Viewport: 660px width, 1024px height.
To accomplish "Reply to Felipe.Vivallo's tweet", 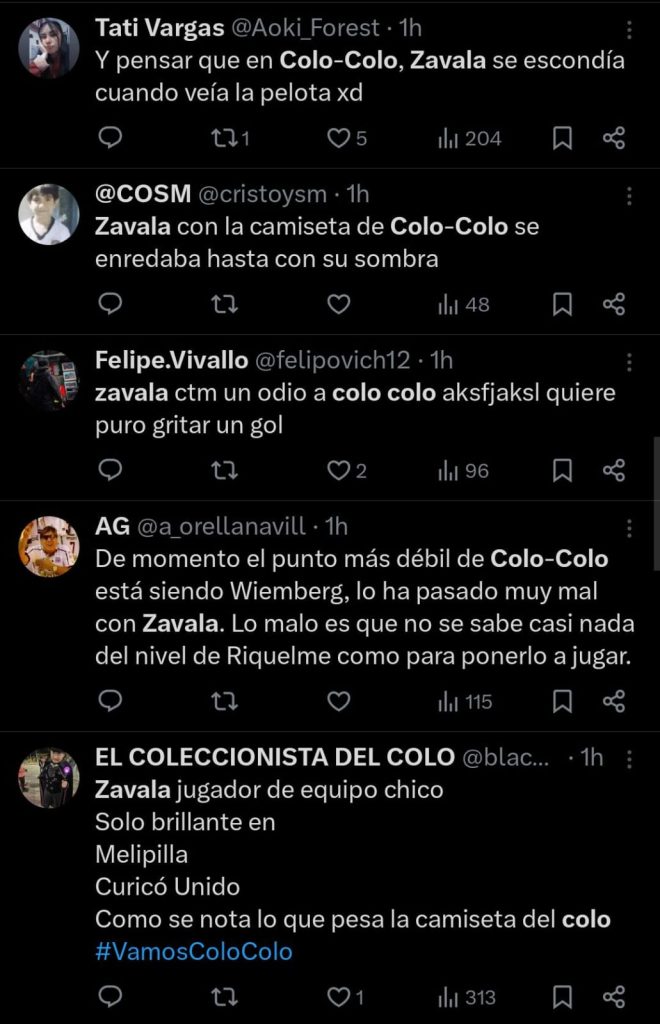I will click(111, 470).
